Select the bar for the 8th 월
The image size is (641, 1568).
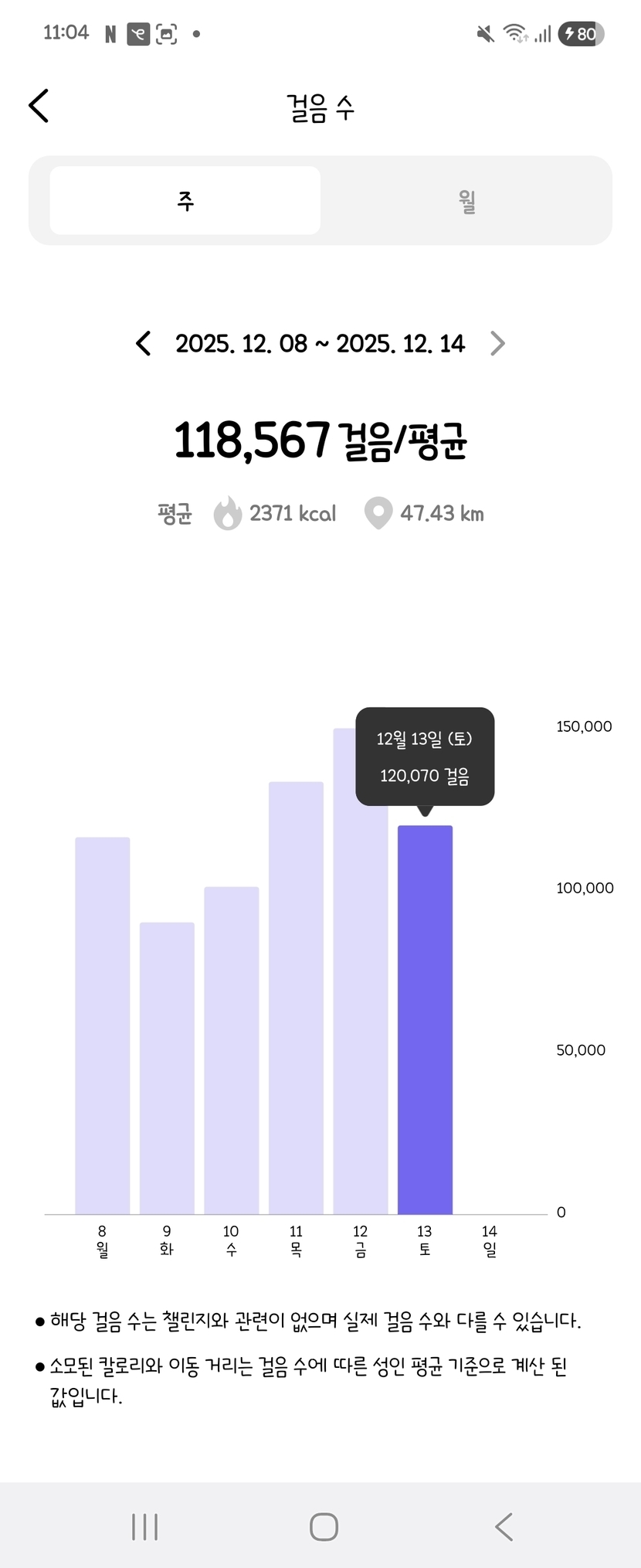click(103, 1026)
